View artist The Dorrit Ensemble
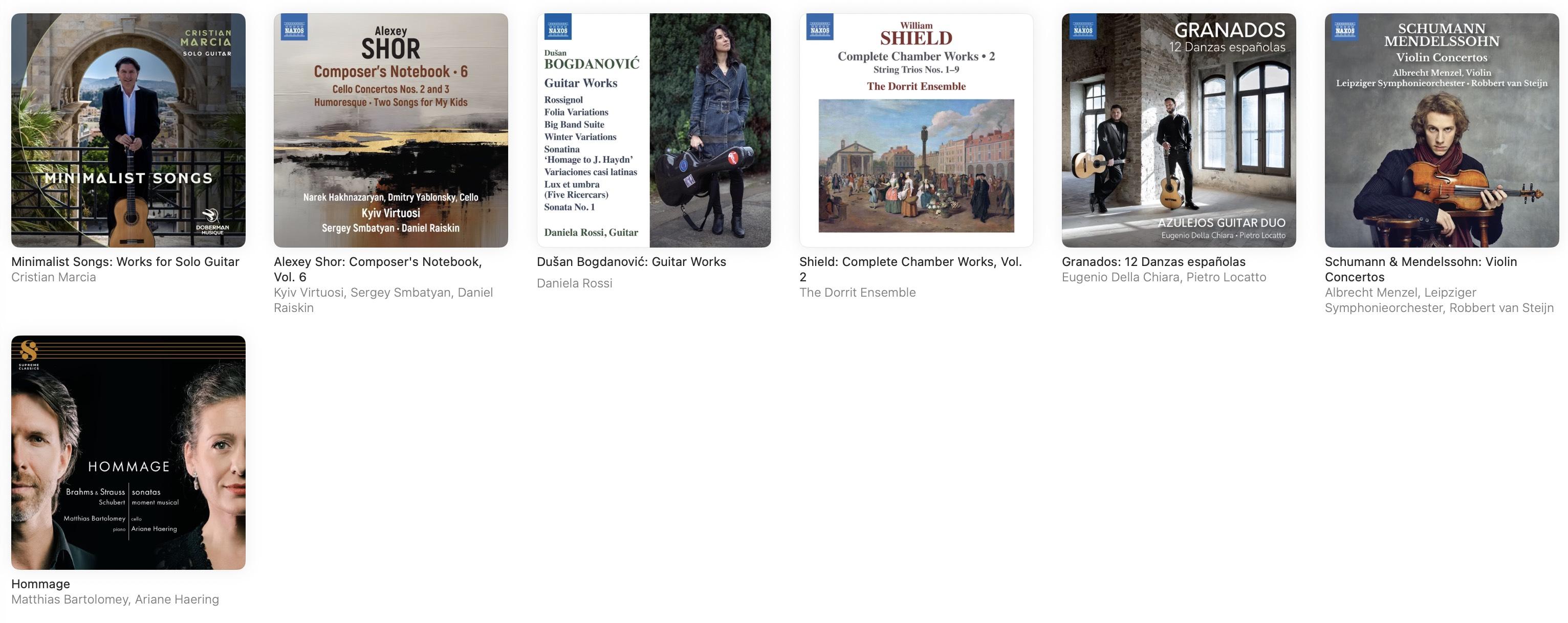 (857, 293)
